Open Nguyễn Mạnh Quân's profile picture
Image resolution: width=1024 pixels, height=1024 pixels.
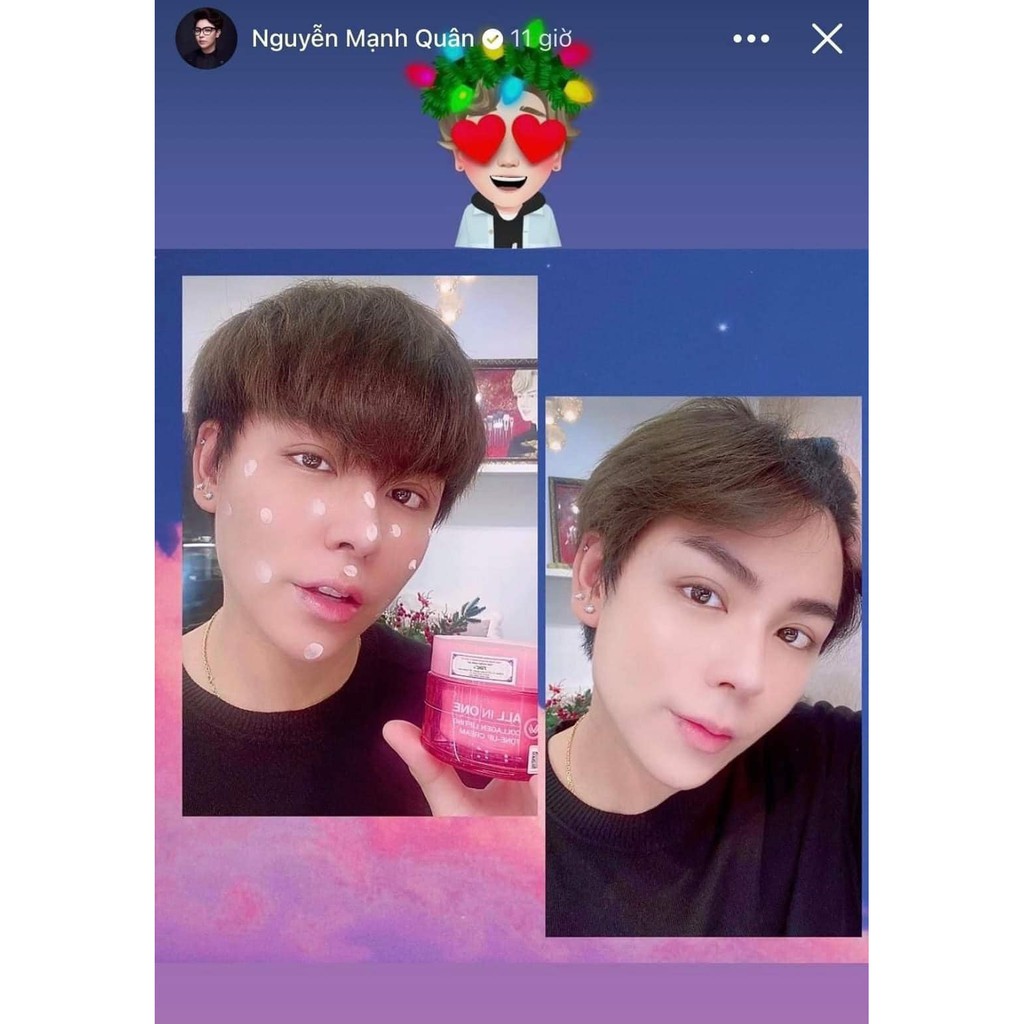pos(206,38)
